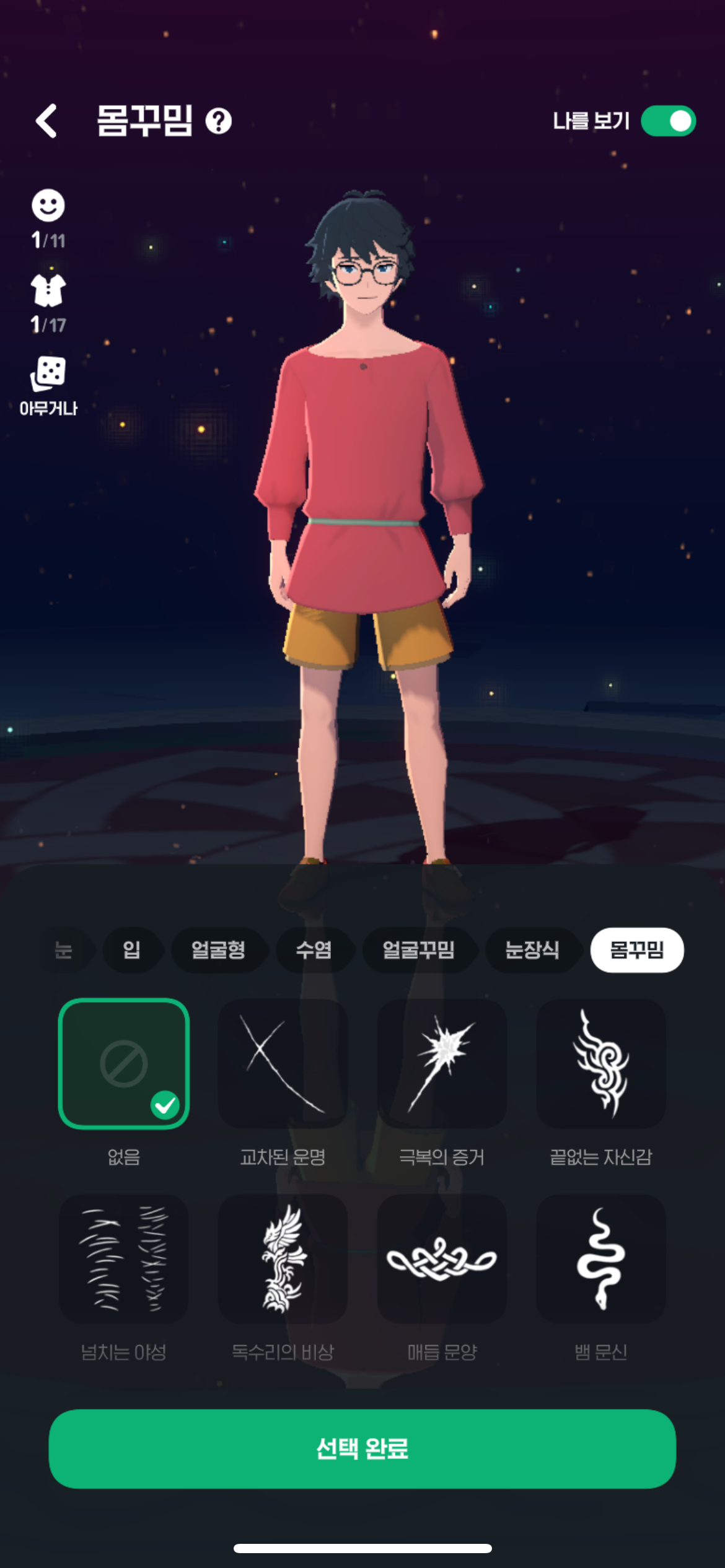Choose the 없음 (none) option
This screenshot has width=725, height=1568.
tap(124, 1063)
